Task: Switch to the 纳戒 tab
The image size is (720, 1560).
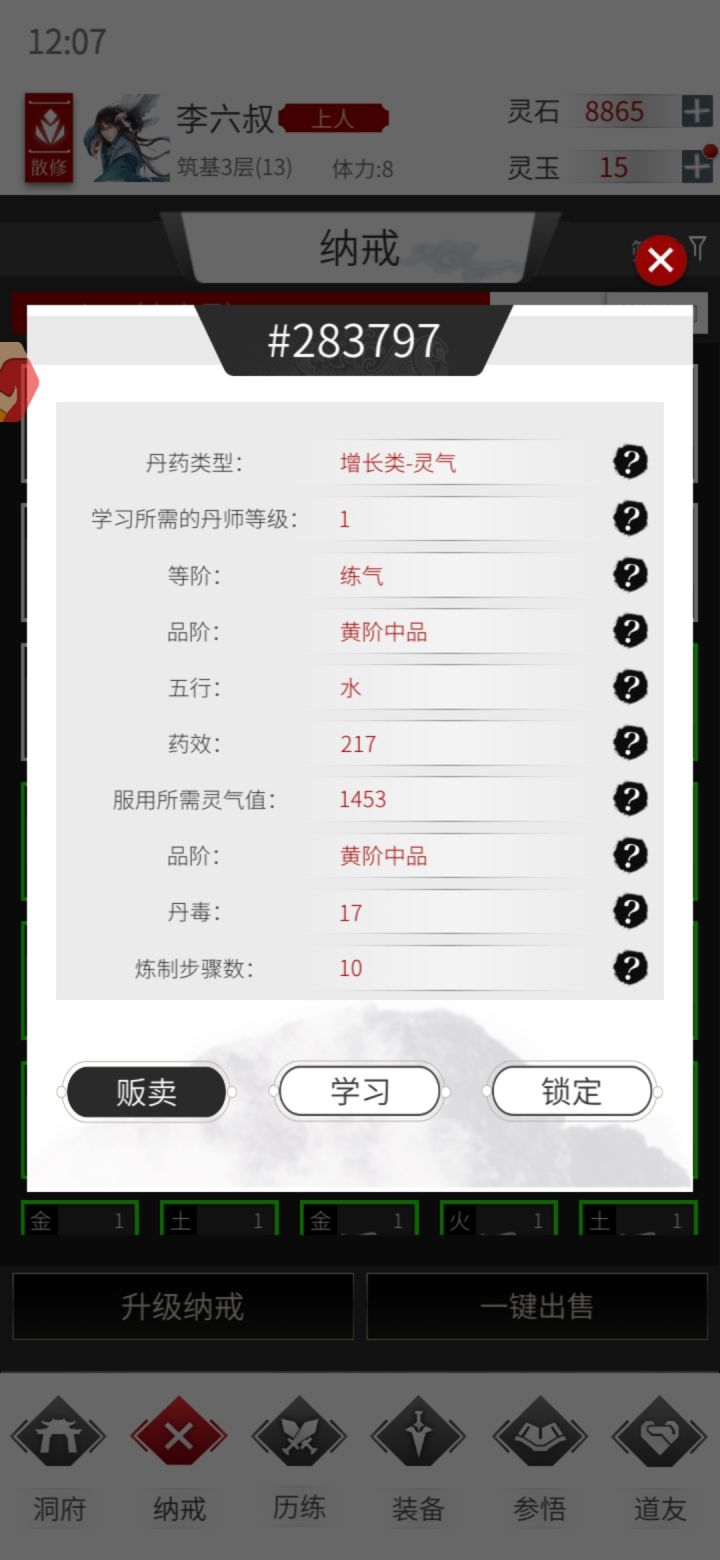Action: click(178, 1434)
